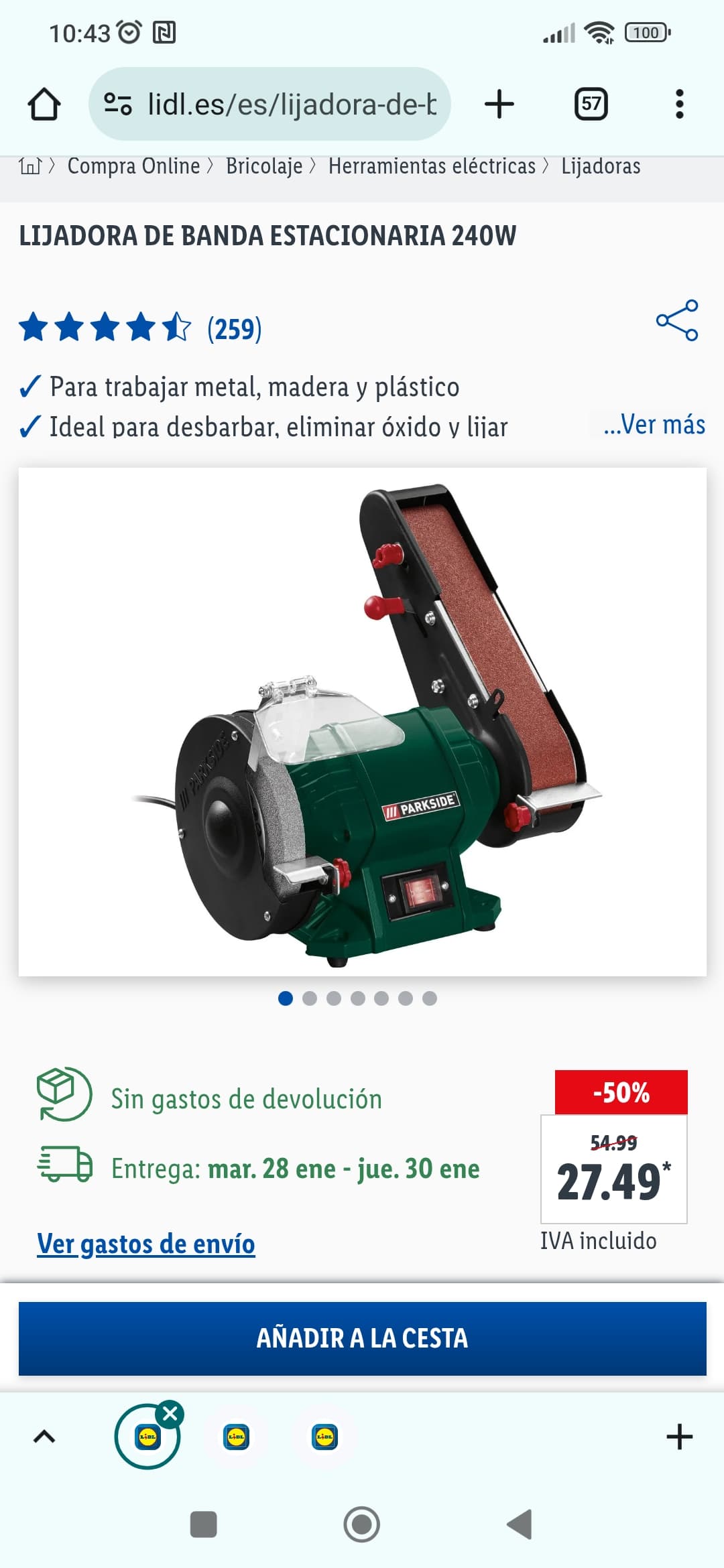Screen dimensions: 724x1568
Task: Select the second gallery page dot
Action: pos(309,998)
